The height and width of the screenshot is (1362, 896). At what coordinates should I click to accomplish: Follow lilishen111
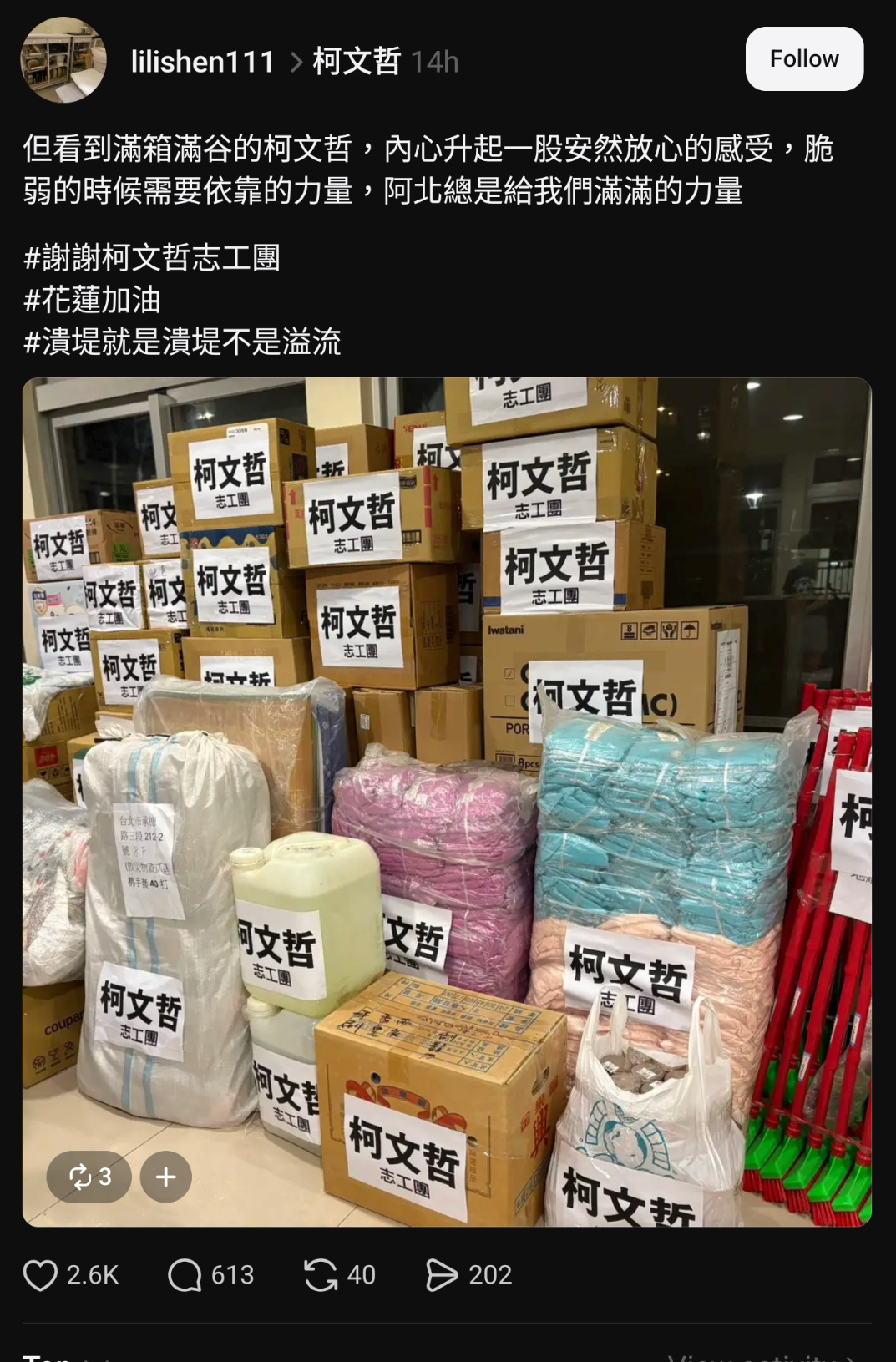click(803, 59)
